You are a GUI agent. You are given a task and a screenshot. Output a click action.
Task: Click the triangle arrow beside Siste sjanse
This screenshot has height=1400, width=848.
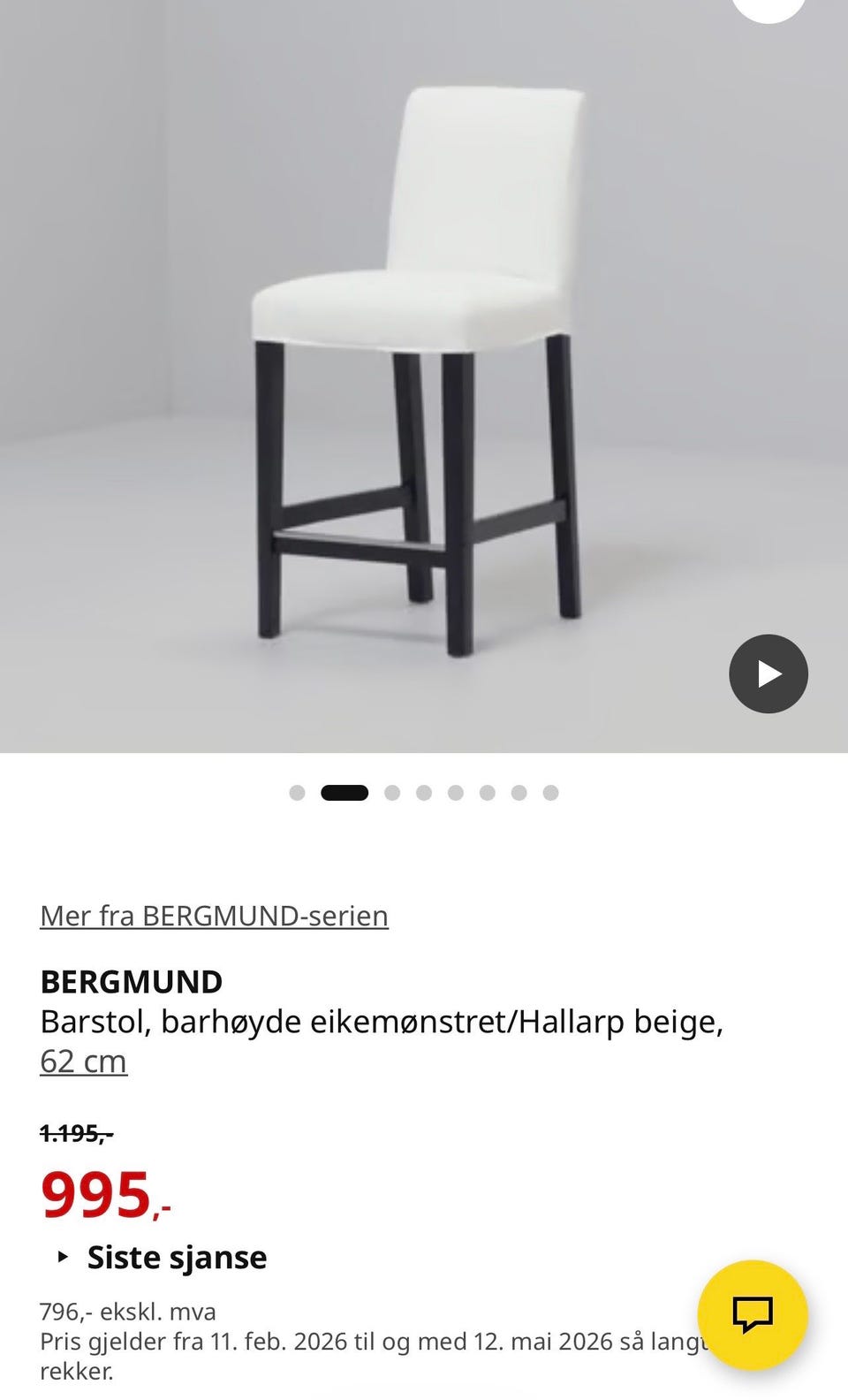coord(62,1256)
